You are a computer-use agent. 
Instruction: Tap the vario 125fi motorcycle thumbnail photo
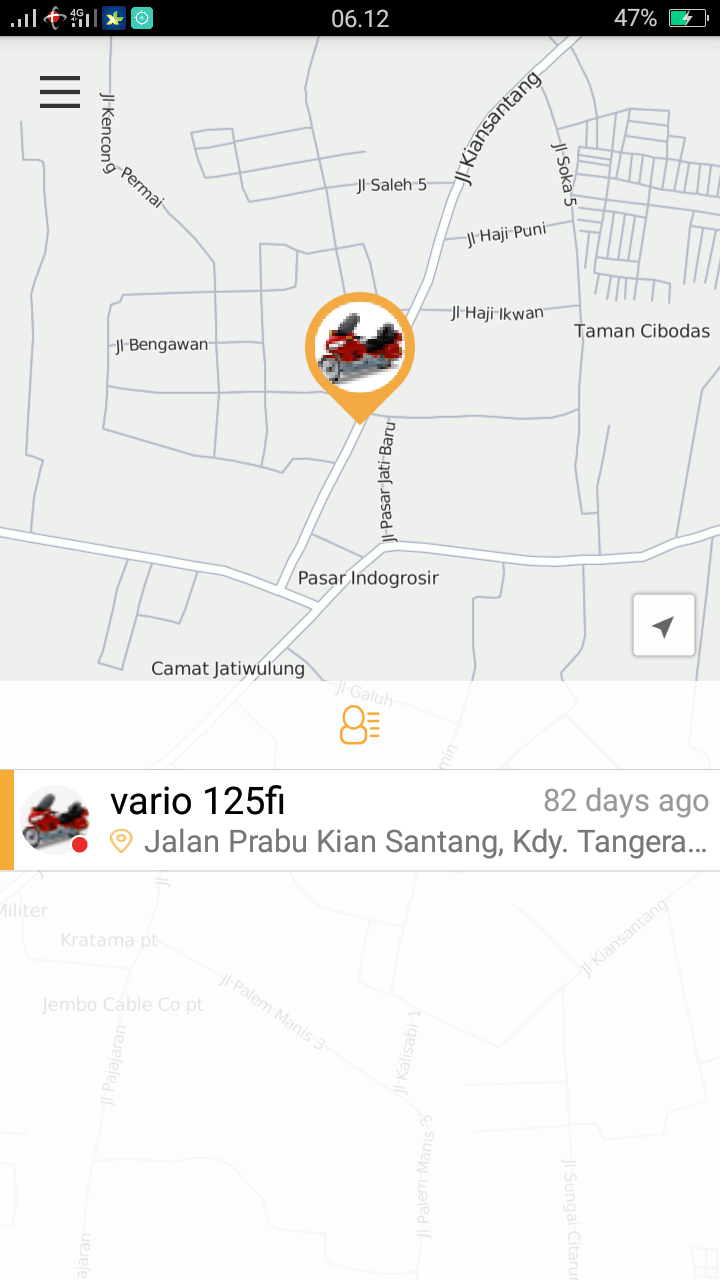[x=56, y=820]
